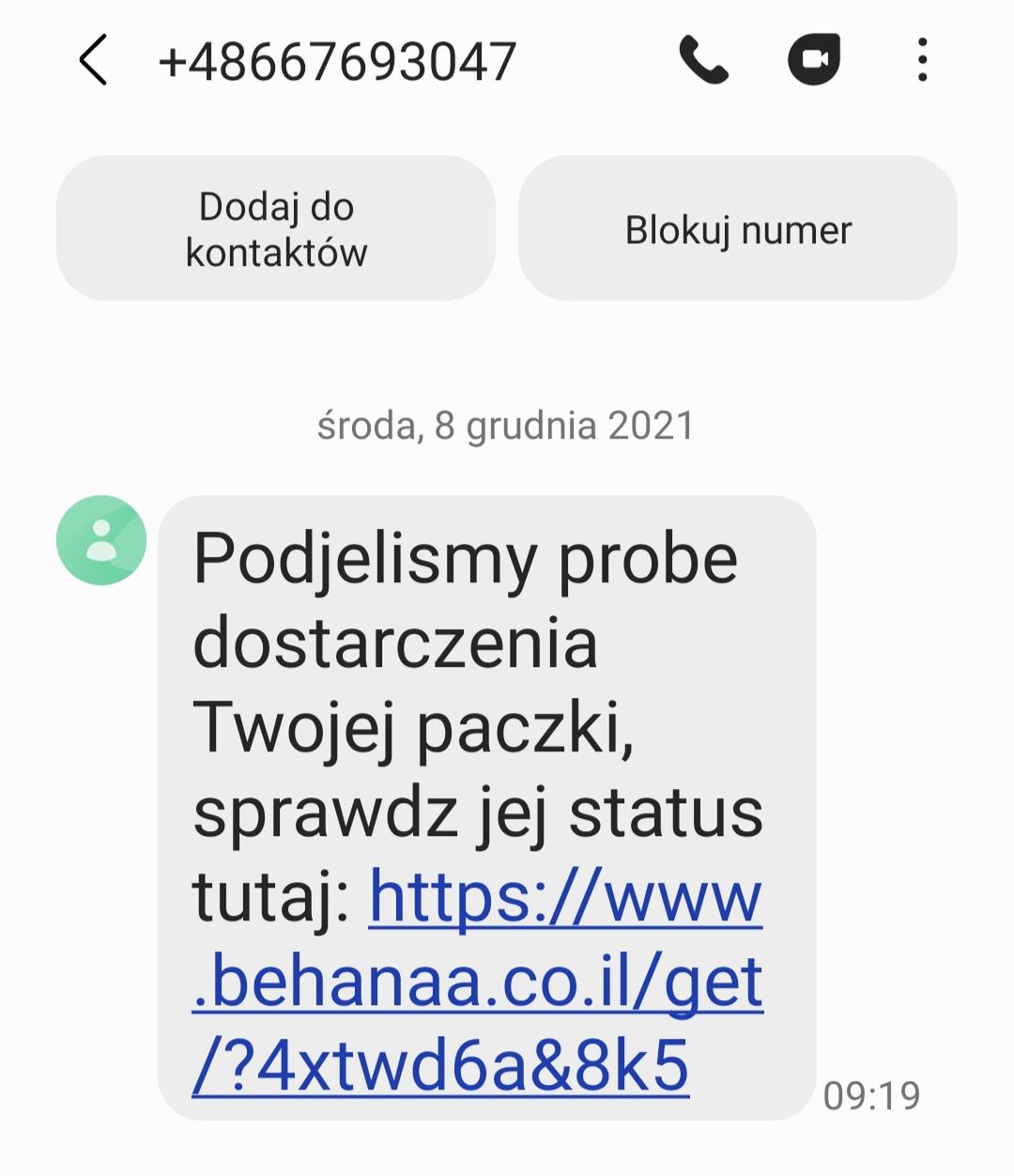Image resolution: width=1014 pixels, height=1176 pixels.
Task: Tap the call icon next to the number
Action: 706,61
